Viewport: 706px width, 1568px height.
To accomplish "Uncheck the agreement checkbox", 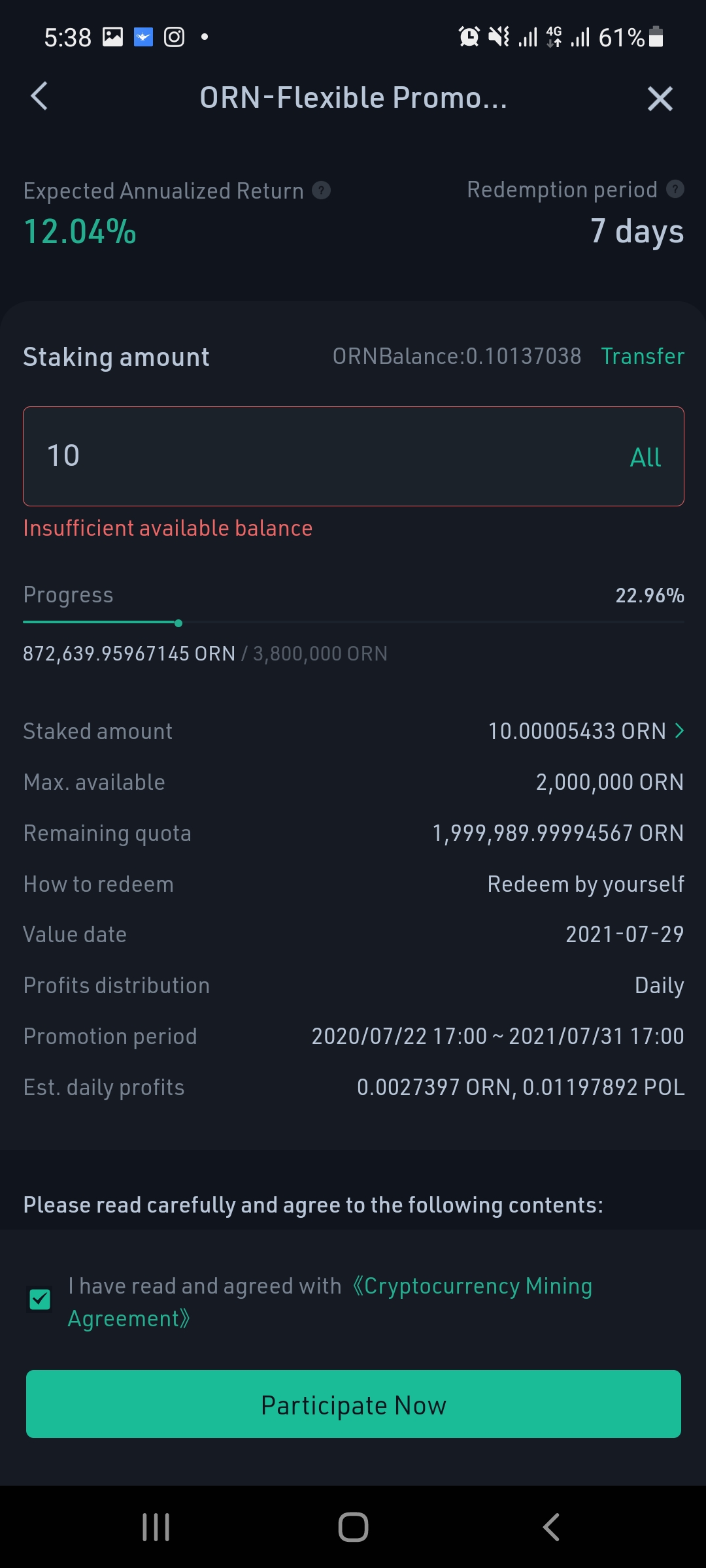I will 41,1299.
